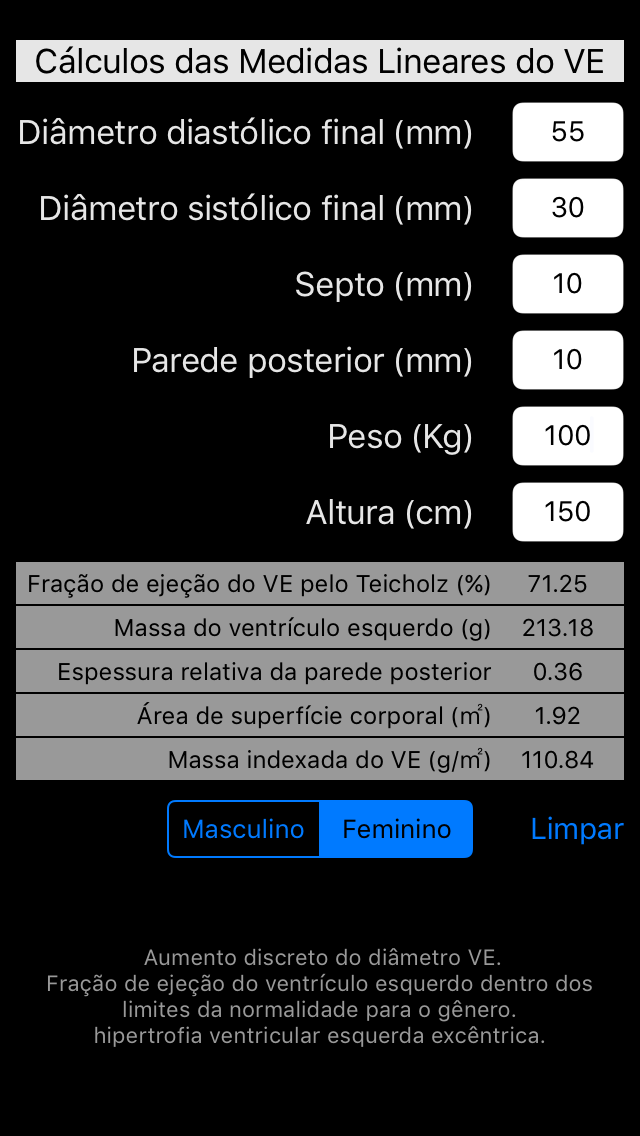
Task: Modify the Altura (cm) field
Action: point(567,512)
